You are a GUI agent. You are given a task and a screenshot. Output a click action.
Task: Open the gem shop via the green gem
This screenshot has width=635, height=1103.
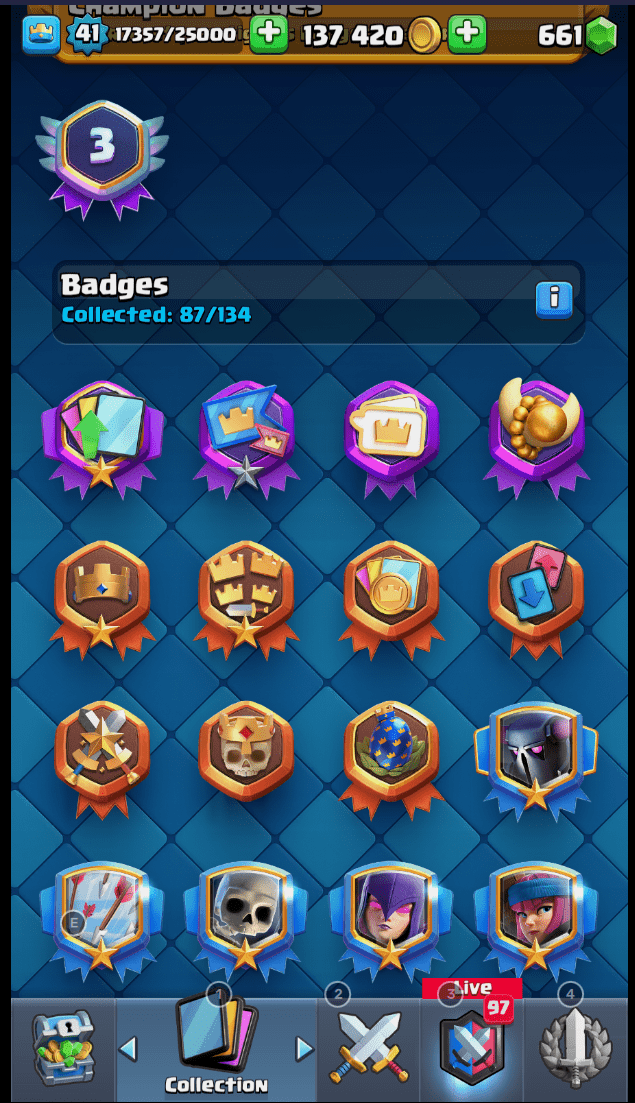click(601, 36)
